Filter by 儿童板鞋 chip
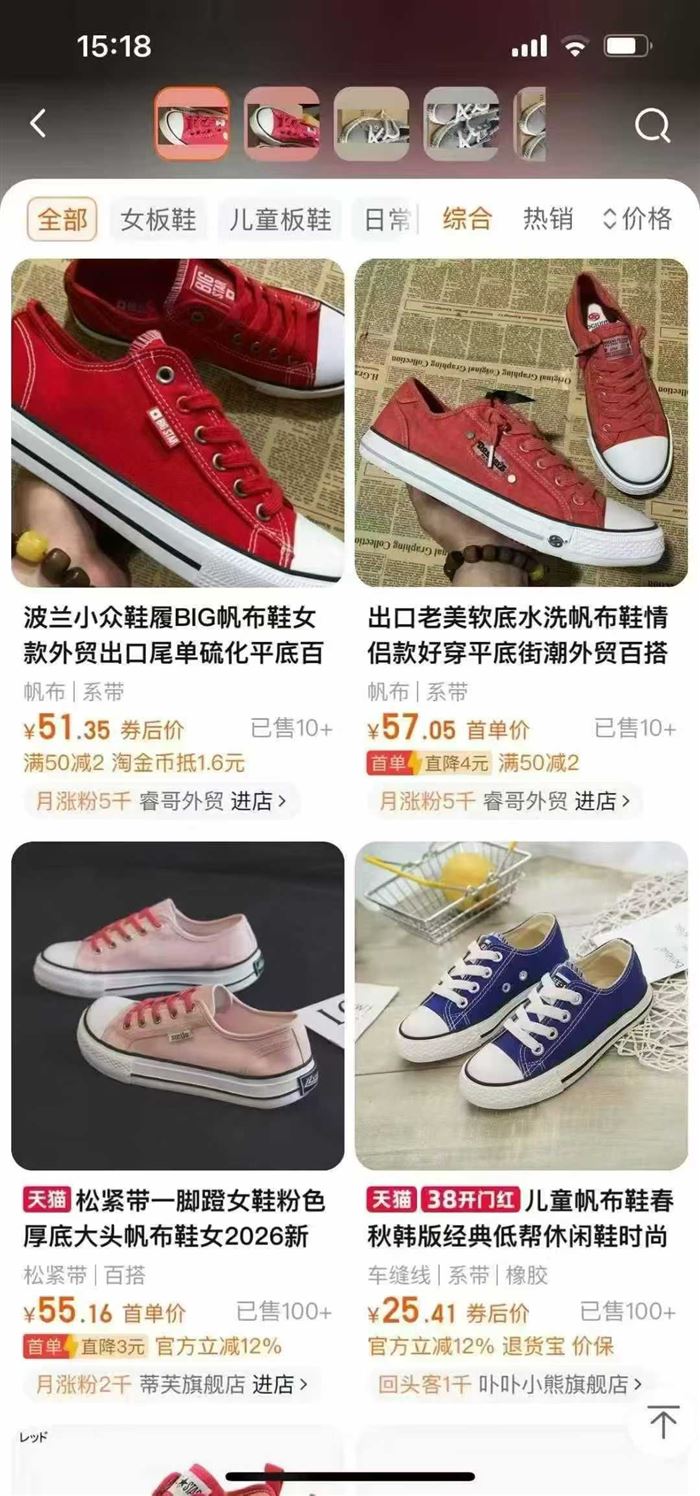Screen dimensions: 700x1496 280,219
